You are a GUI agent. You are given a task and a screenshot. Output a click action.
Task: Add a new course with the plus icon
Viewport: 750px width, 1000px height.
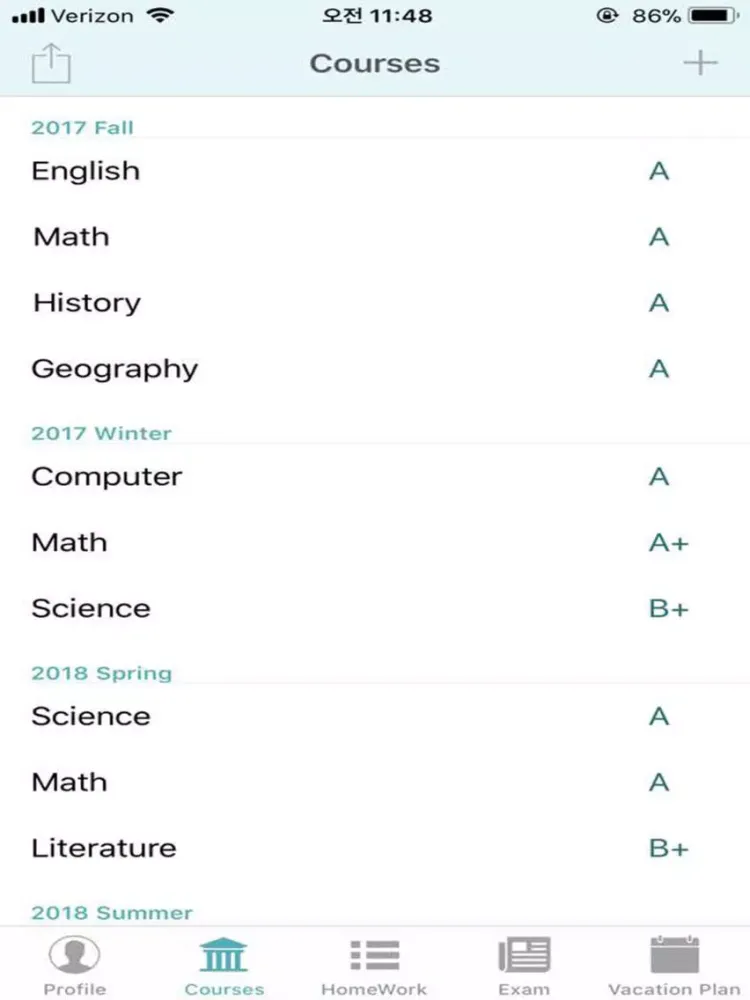700,63
